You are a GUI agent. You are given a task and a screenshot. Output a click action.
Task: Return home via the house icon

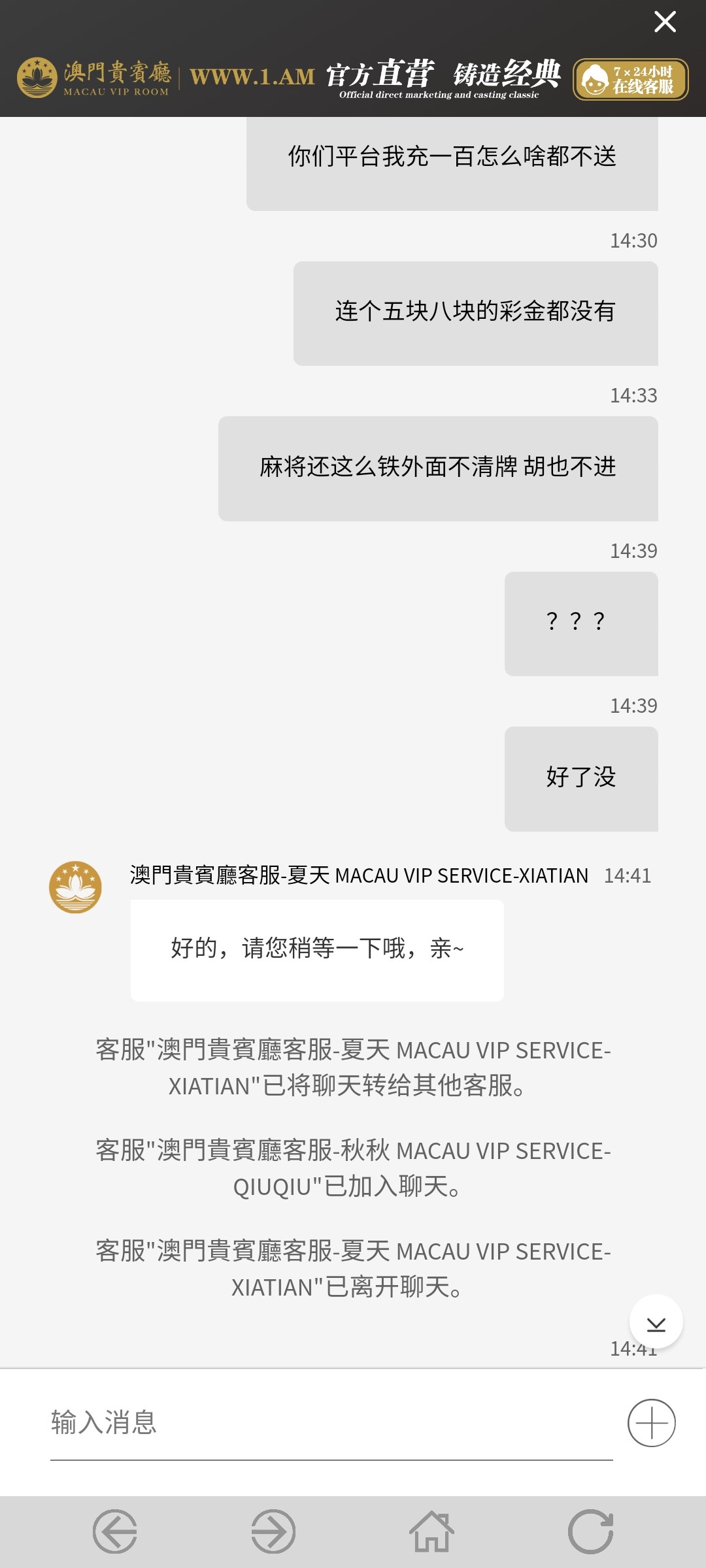tap(431, 1533)
